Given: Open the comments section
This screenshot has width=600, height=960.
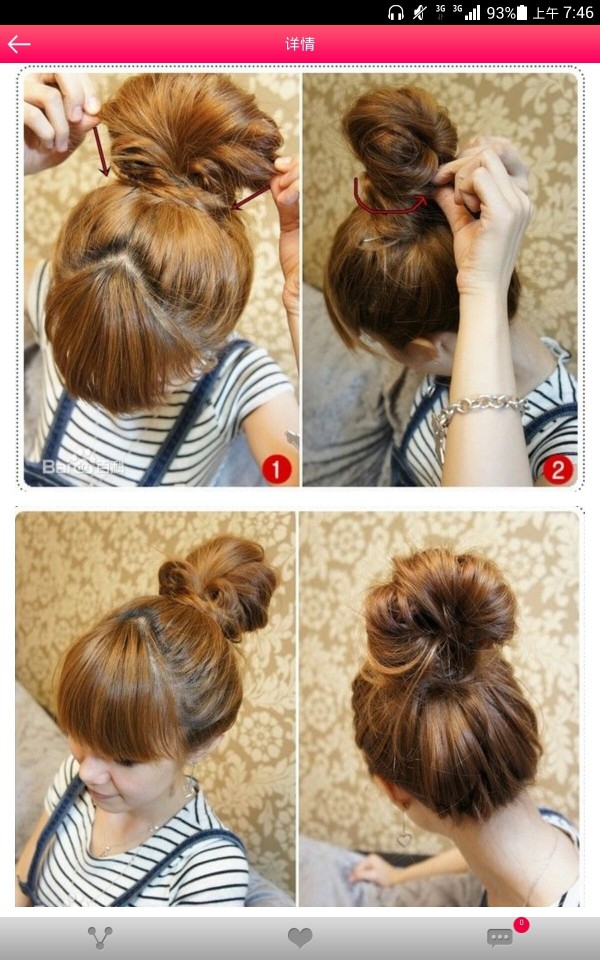Looking at the screenshot, I should (x=500, y=937).
